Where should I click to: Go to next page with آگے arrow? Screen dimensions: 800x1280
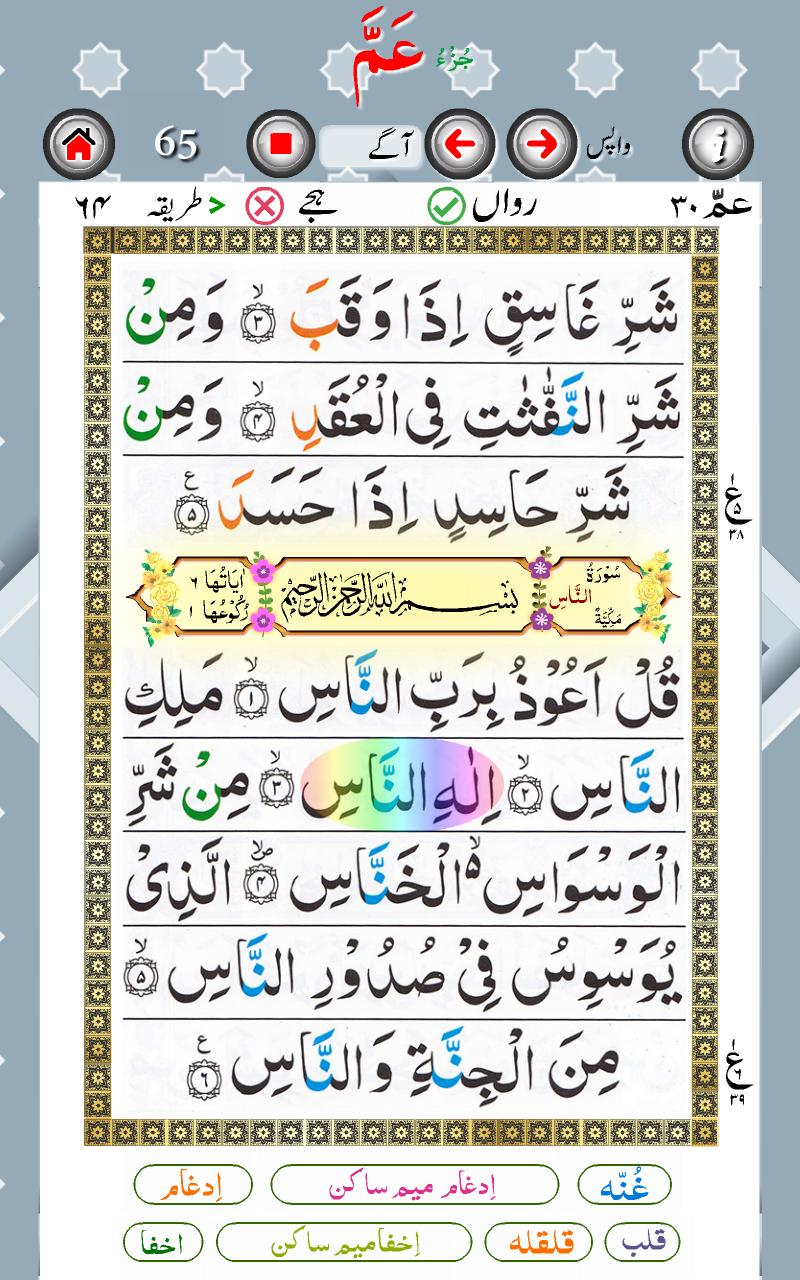[459, 146]
